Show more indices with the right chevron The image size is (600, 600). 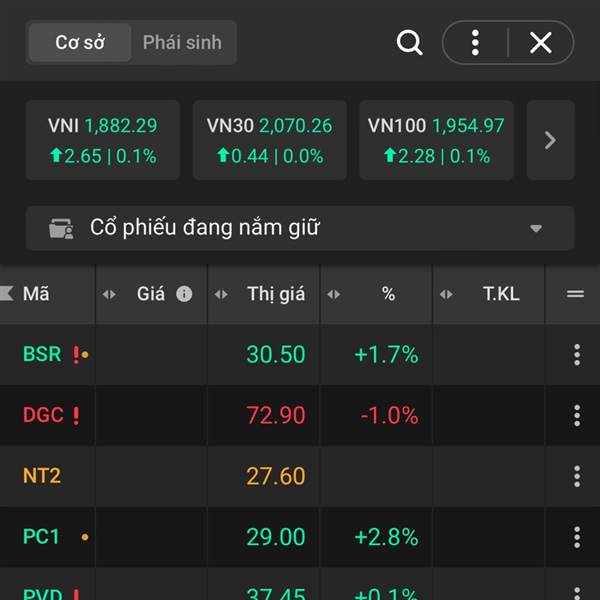tap(550, 140)
